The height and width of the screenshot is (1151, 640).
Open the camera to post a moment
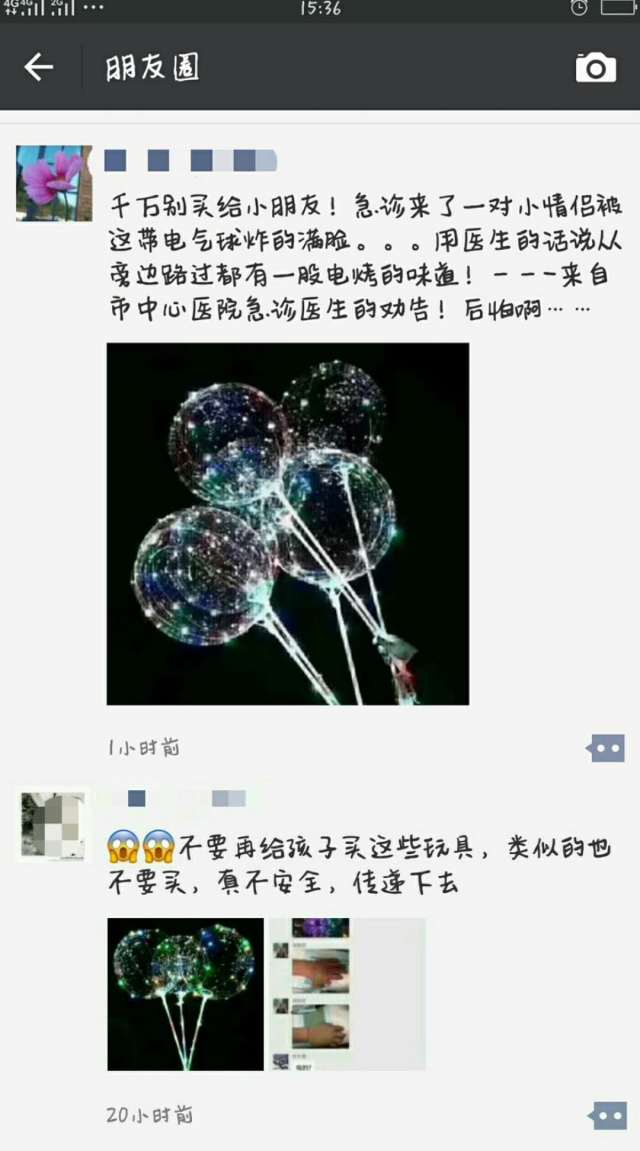596,67
